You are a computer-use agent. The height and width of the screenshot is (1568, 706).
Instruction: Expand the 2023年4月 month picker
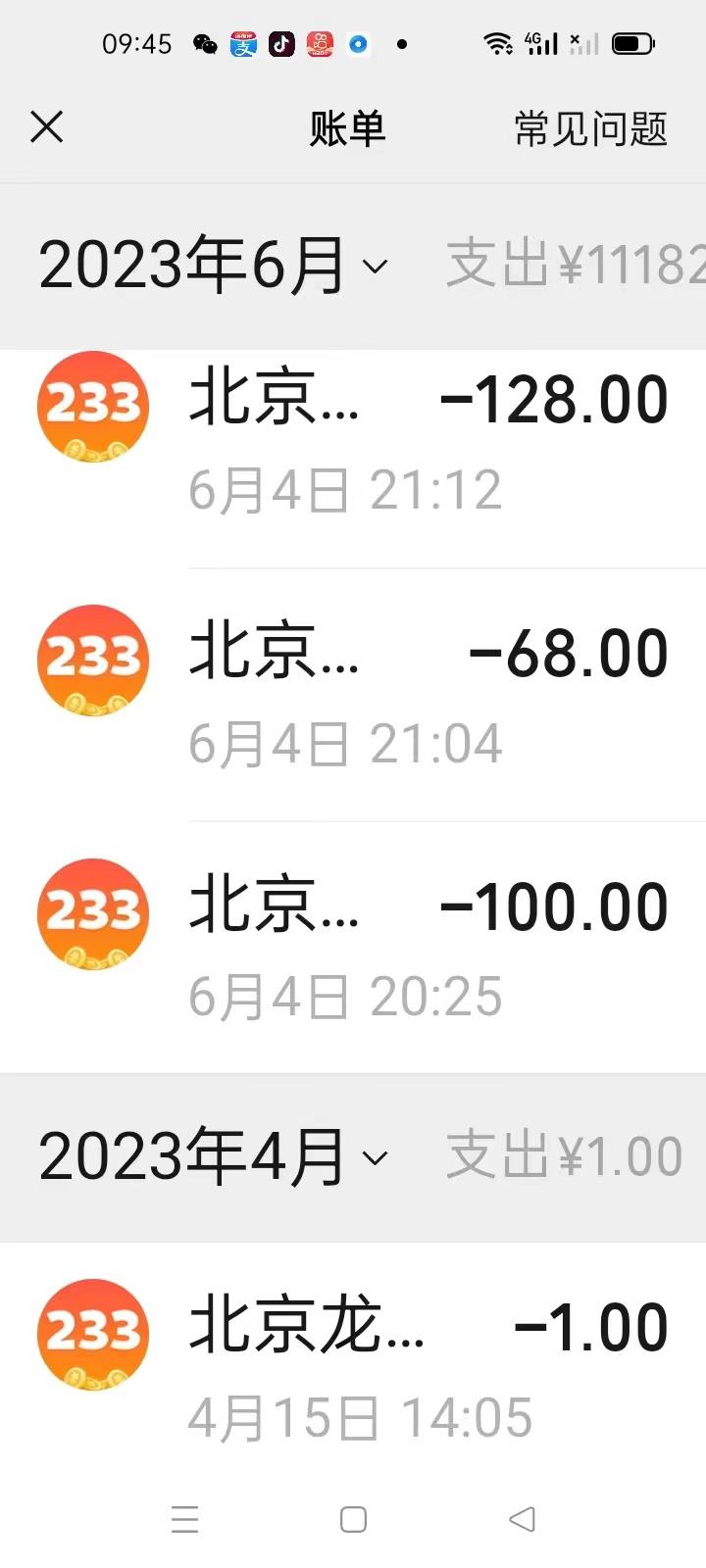coord(214,1157)
